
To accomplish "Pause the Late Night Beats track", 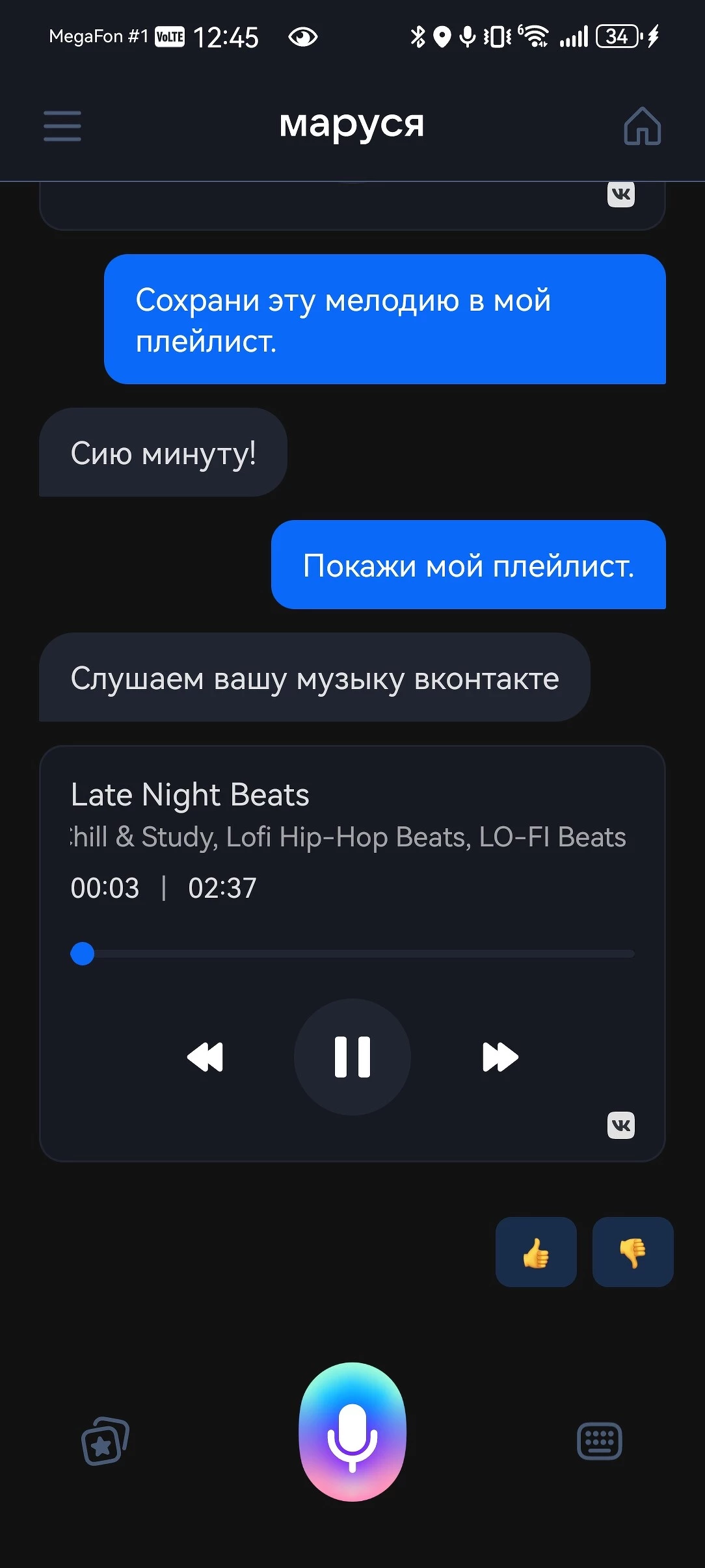I will tap(352, 1056).
